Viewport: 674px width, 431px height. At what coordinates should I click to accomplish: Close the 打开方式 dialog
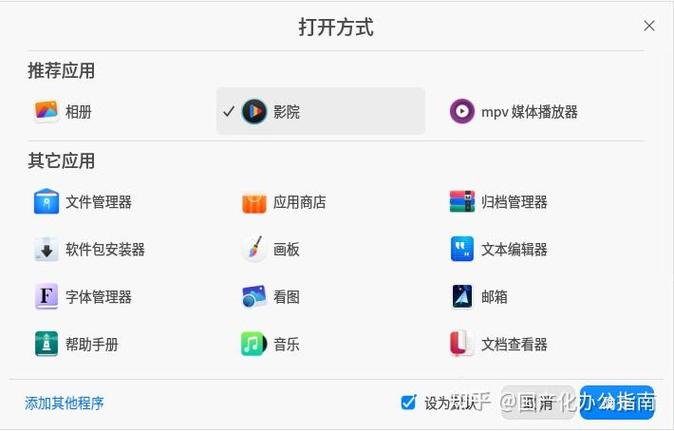(x=649, y=26)
